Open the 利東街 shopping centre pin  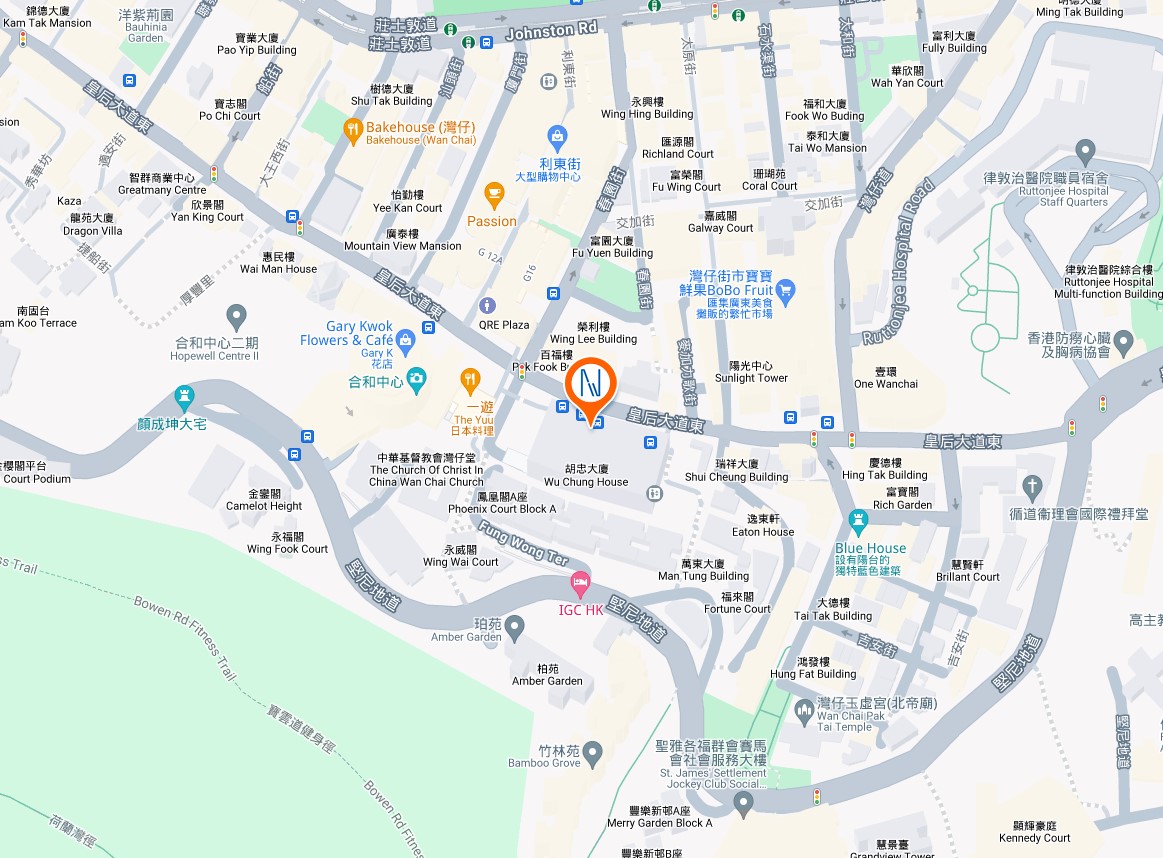click(x=557, y=139)
